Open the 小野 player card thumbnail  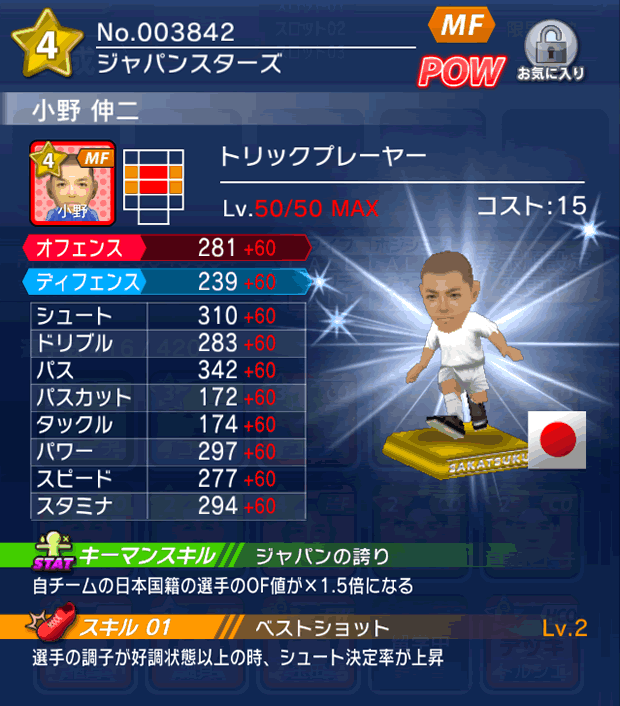[x=73, y=183]
